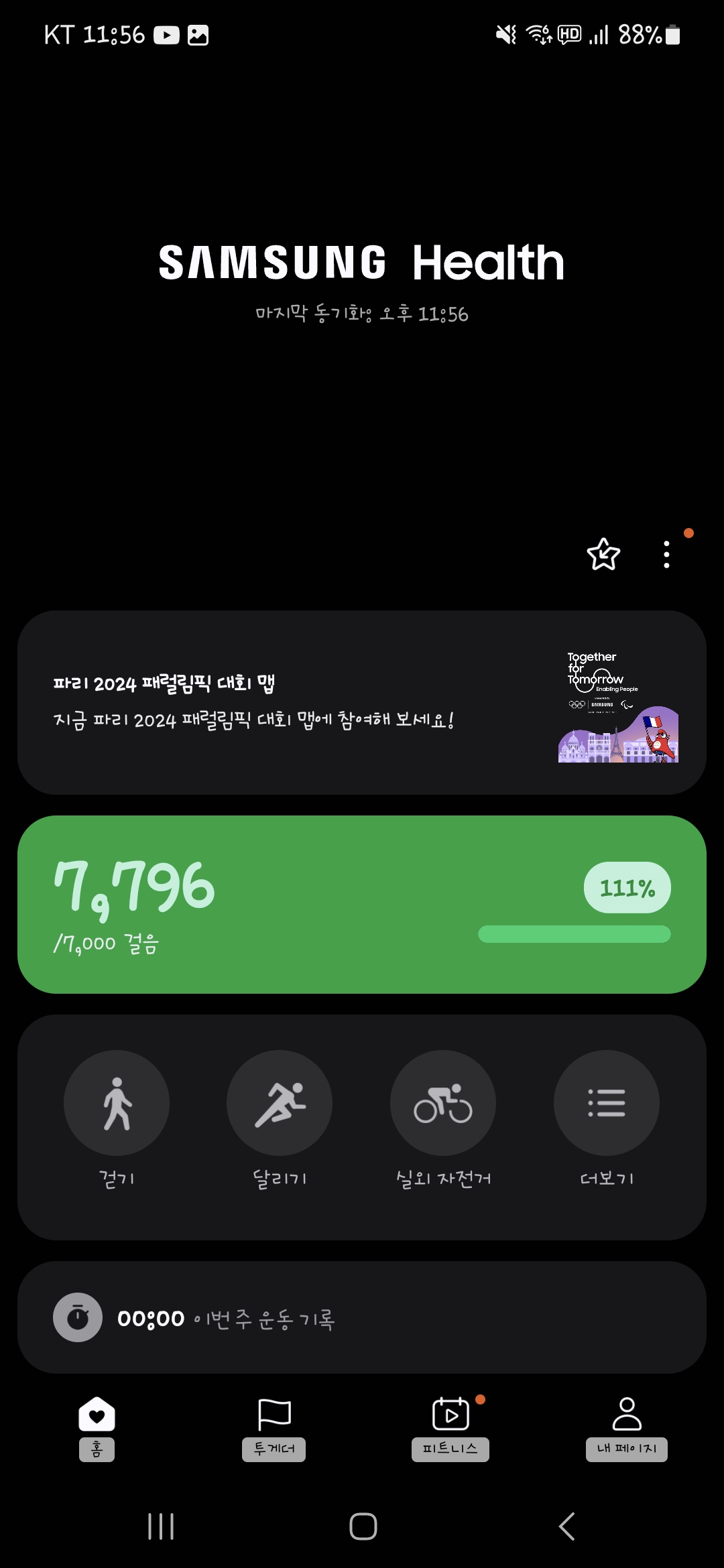Switch to the 피트니스 tab

[x=450, y=1427]
